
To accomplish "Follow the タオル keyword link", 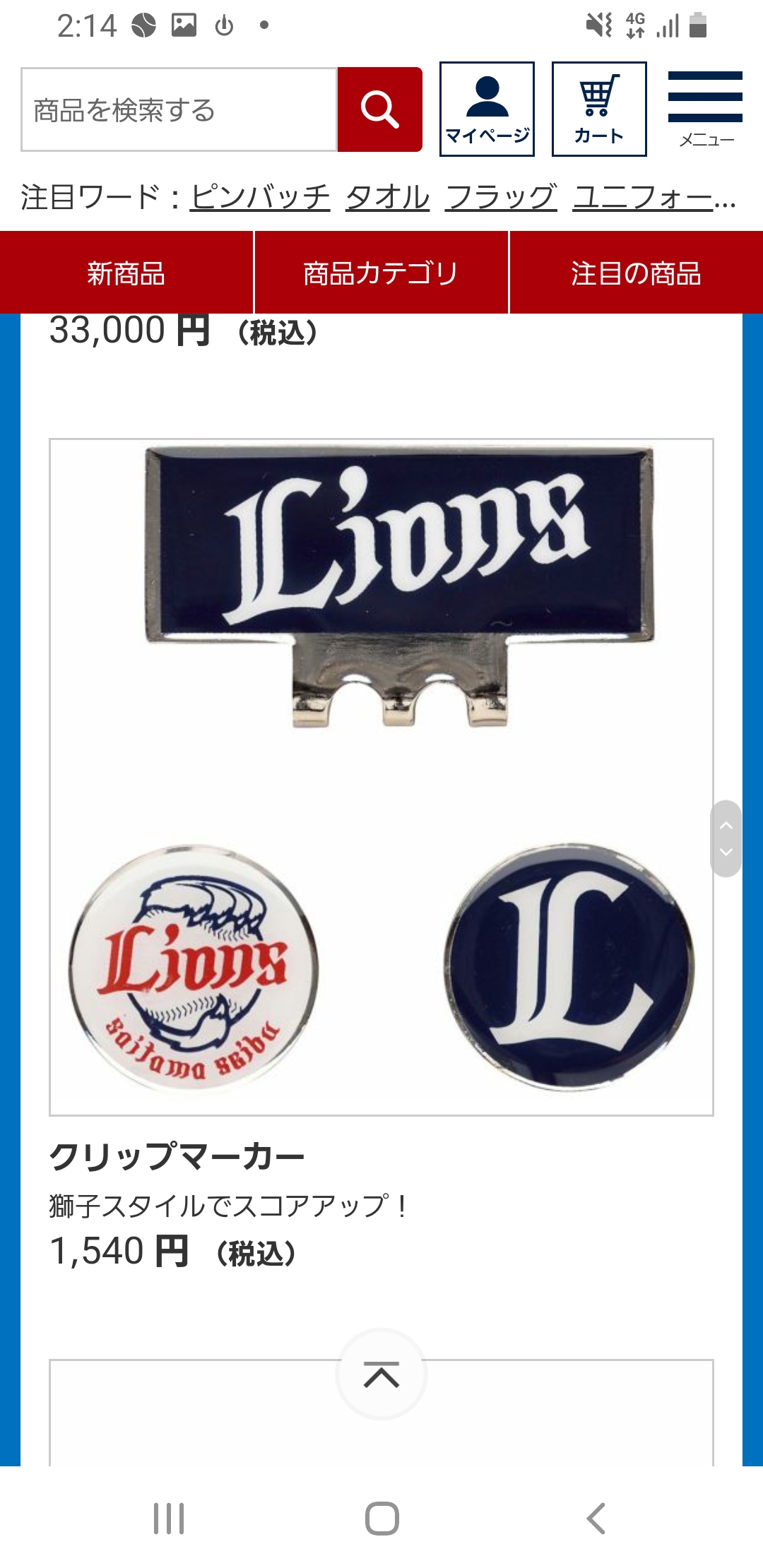I will [388, 197].
